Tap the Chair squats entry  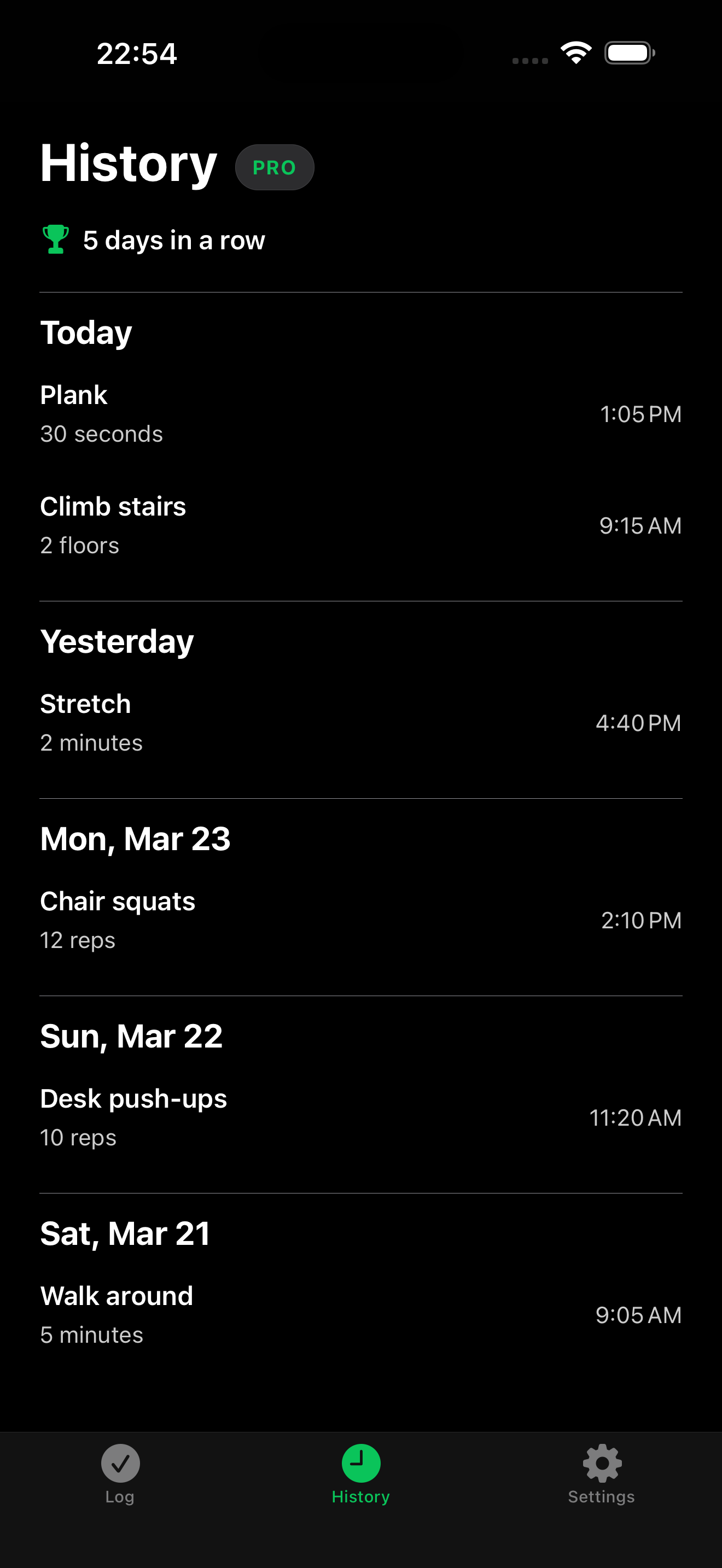(361, 919)
